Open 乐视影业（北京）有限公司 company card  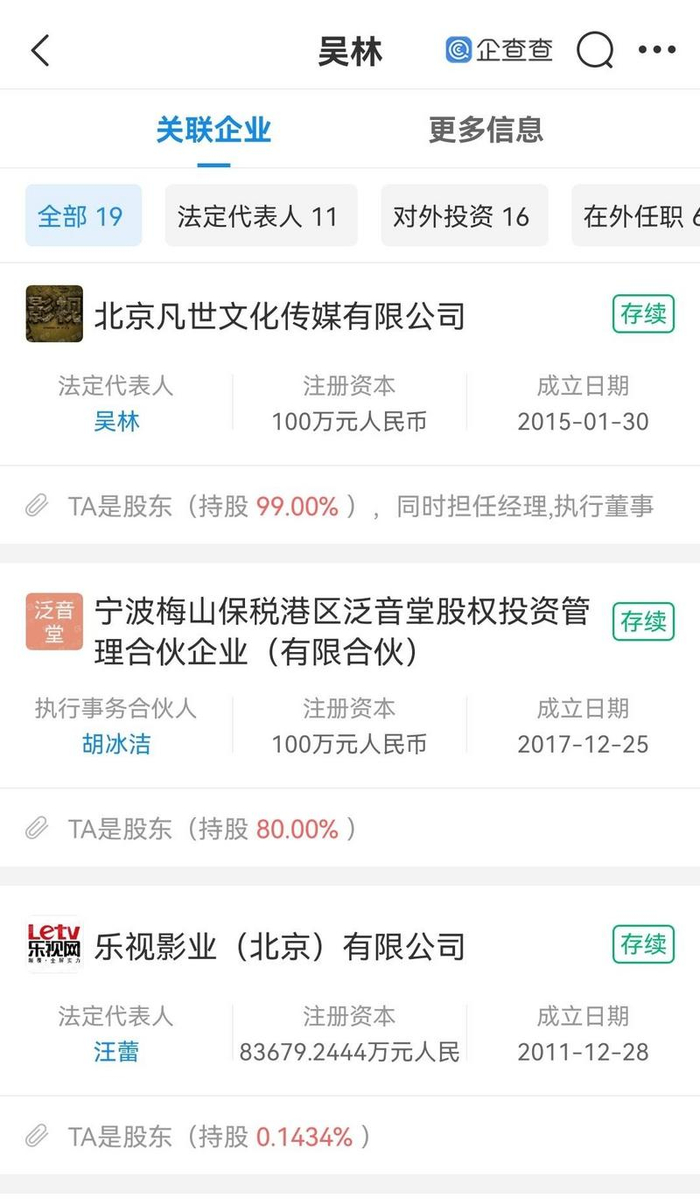click(280, 946)
